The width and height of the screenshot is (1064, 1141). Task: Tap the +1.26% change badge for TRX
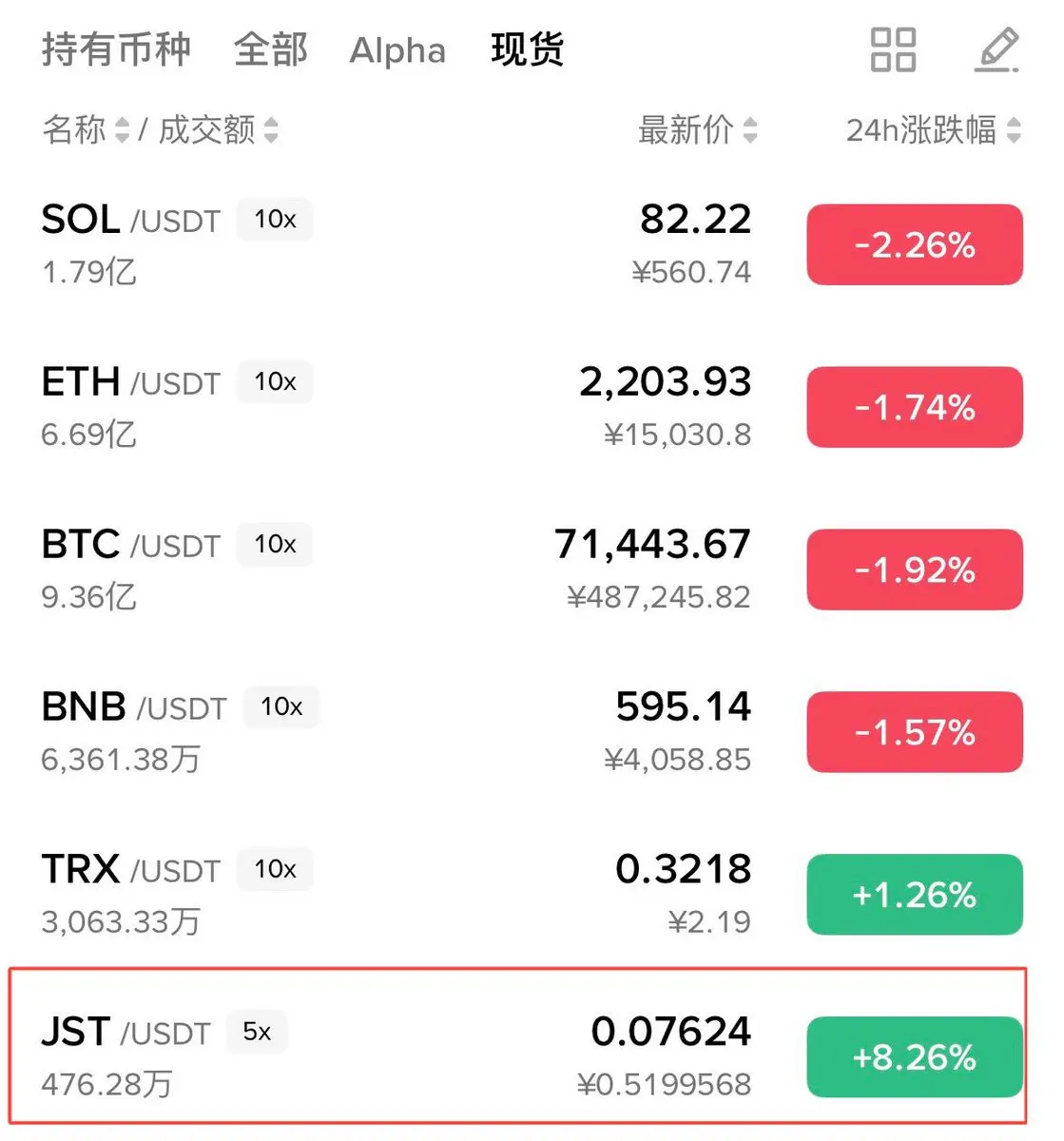[915, 895]
